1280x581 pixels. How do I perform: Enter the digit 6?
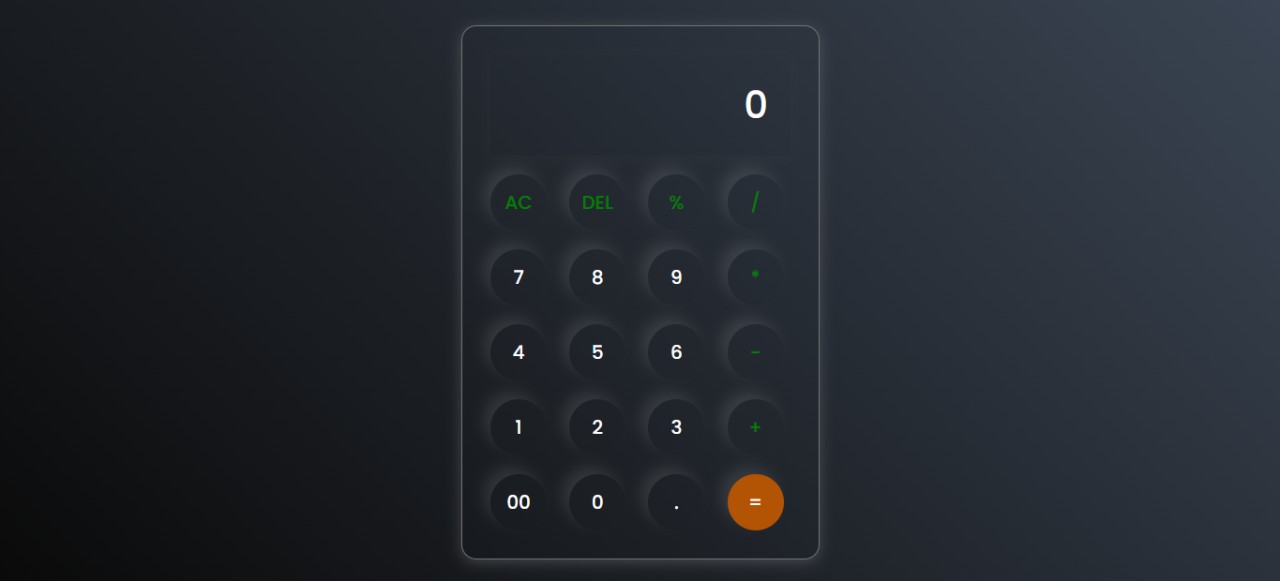coord(676,352)
